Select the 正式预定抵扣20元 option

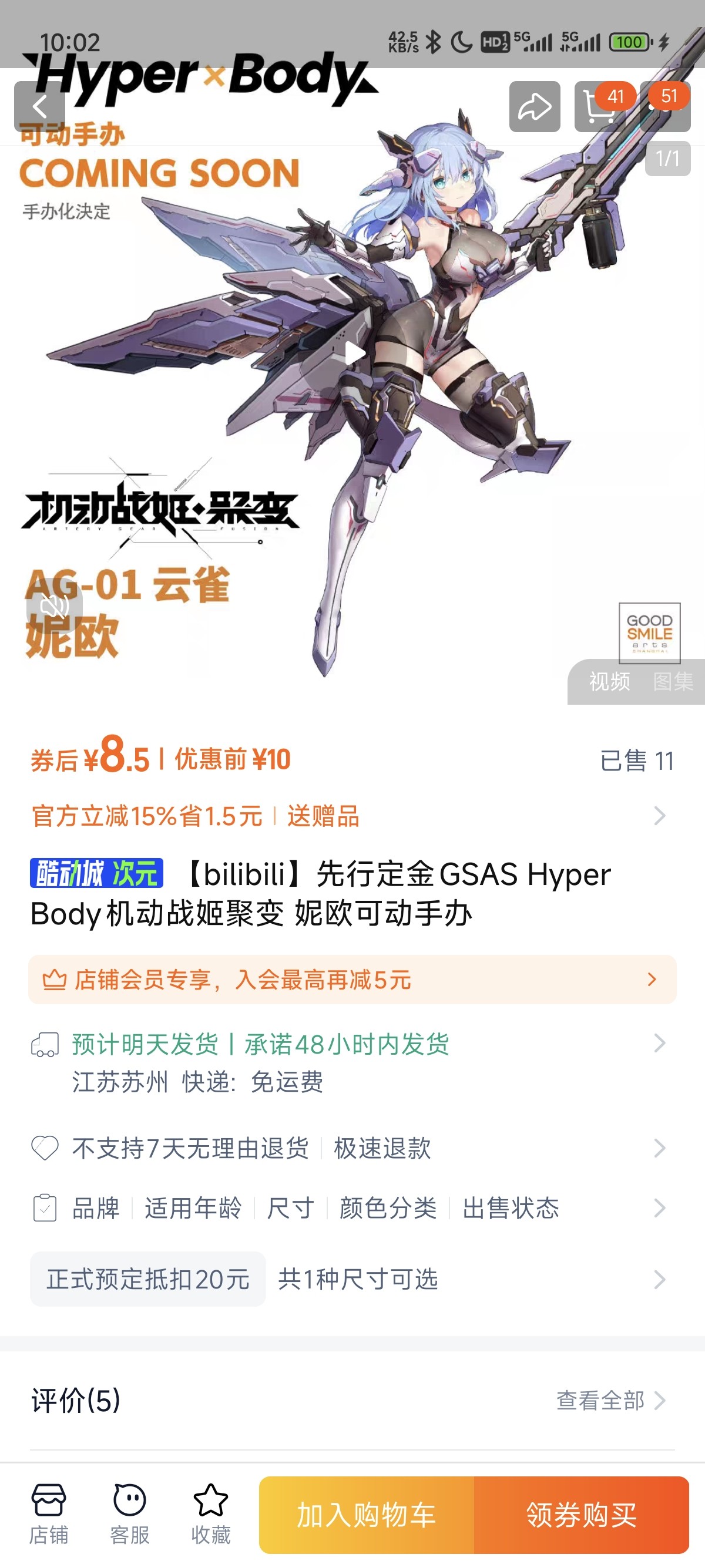click(148, 1279)
